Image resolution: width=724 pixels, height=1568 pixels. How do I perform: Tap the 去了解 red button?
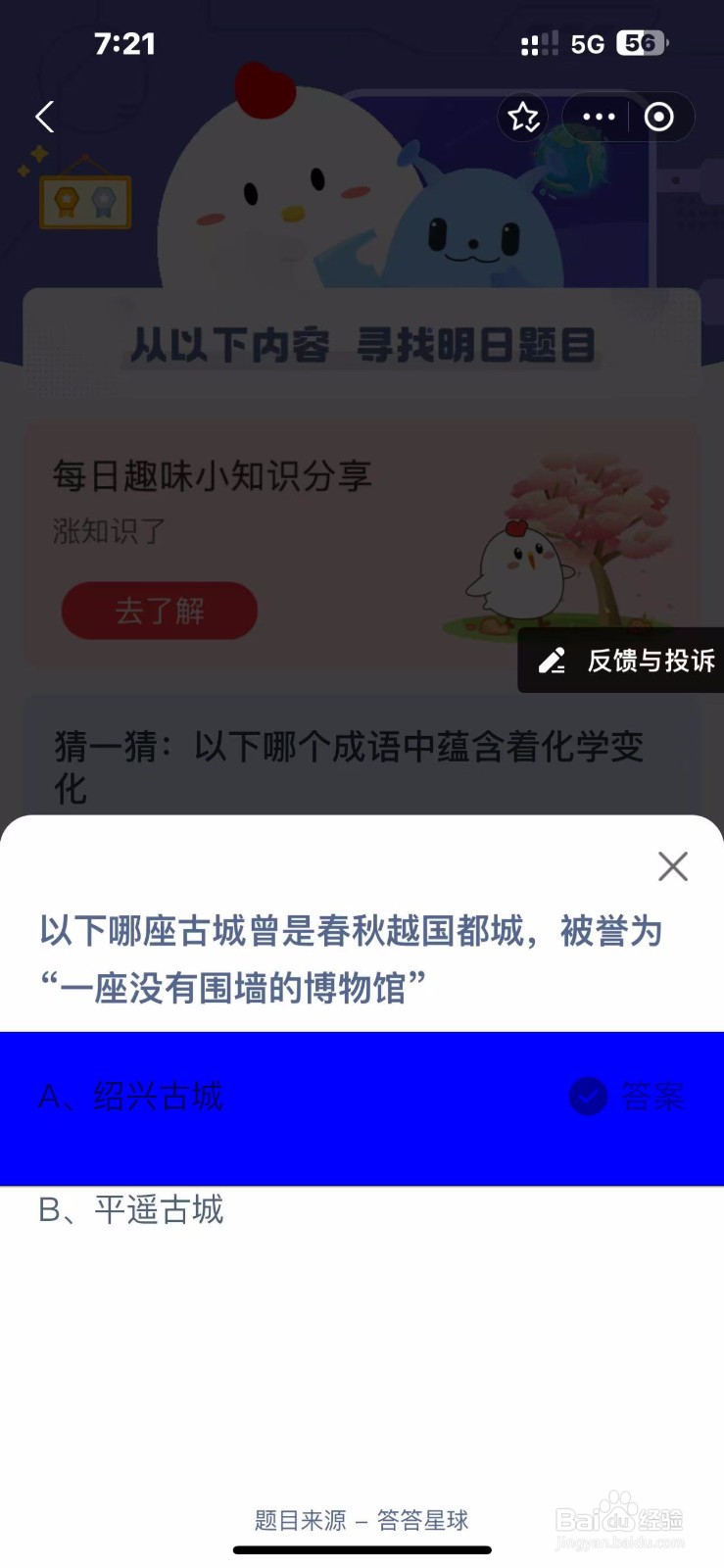160,611
